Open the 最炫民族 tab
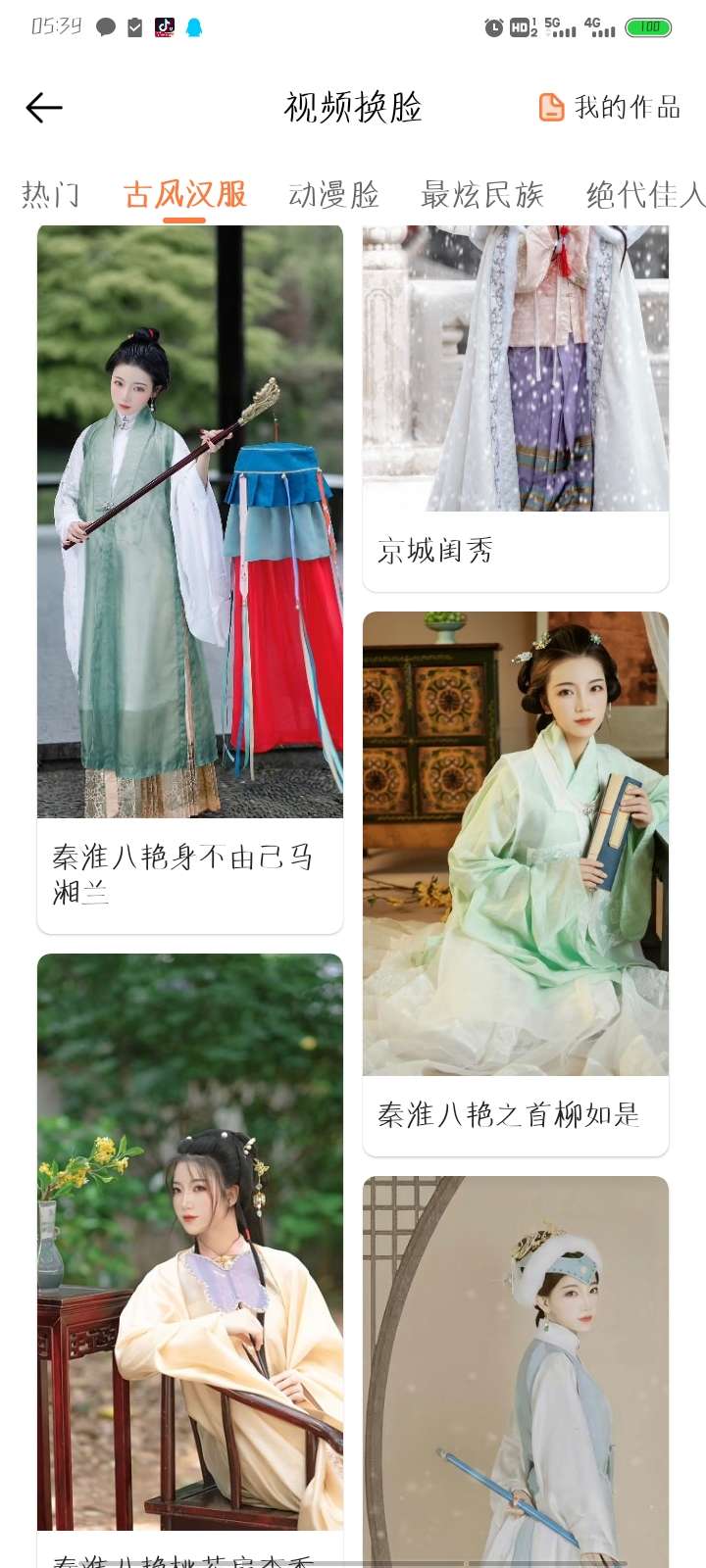This screenshot has height=1568, width=706. pos(481,195)
